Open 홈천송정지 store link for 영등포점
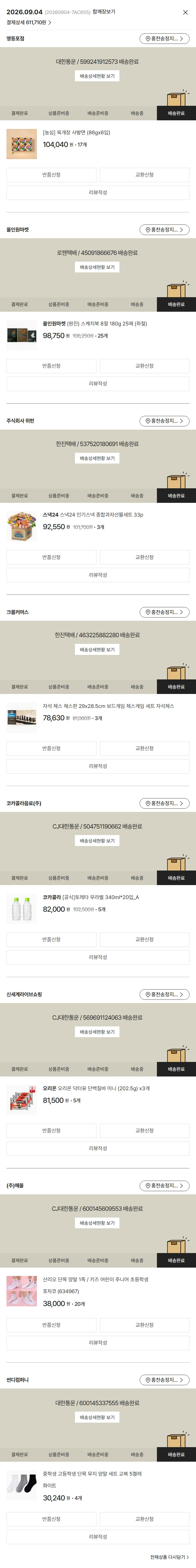Viewport: 196px width, 1568px height. [164, 38]
